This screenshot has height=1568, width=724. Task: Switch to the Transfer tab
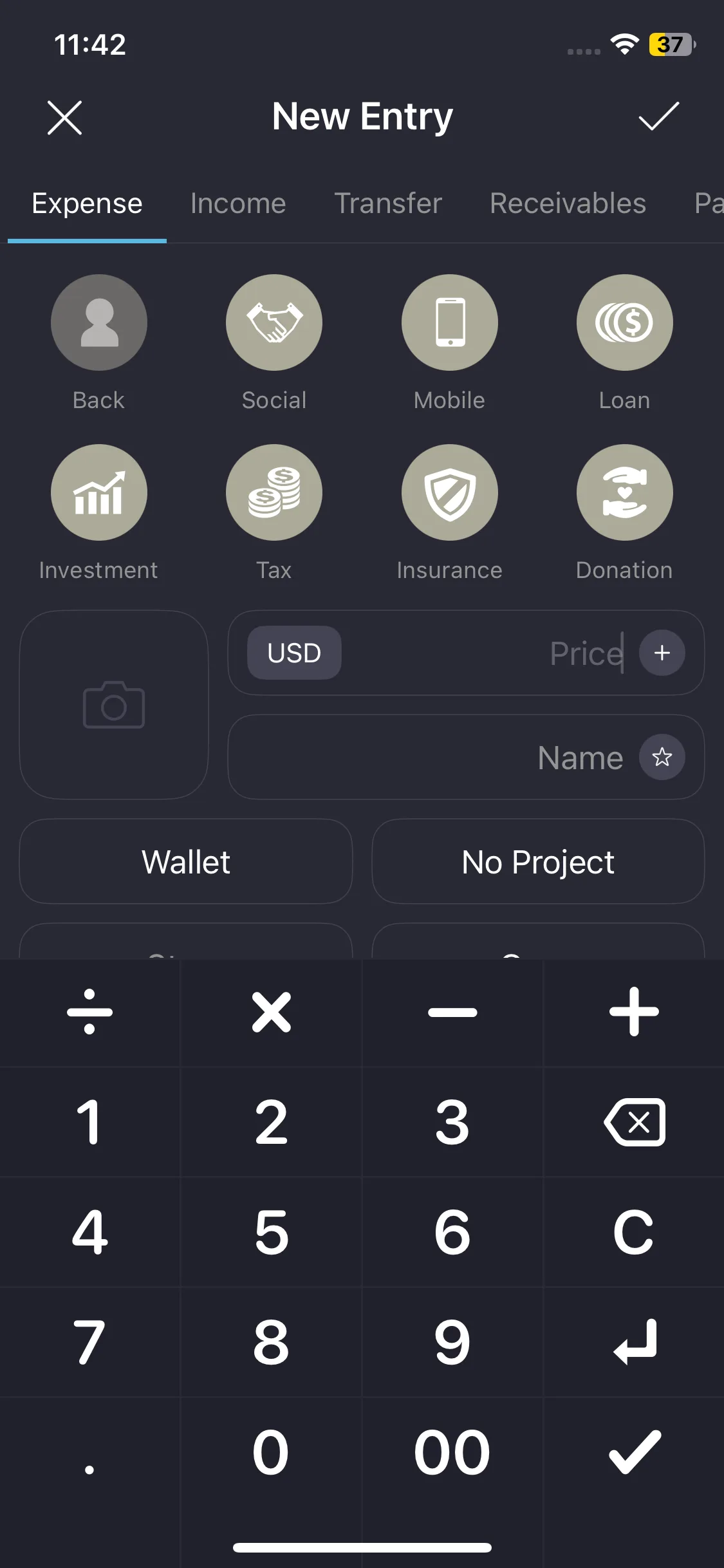(388, 203)
